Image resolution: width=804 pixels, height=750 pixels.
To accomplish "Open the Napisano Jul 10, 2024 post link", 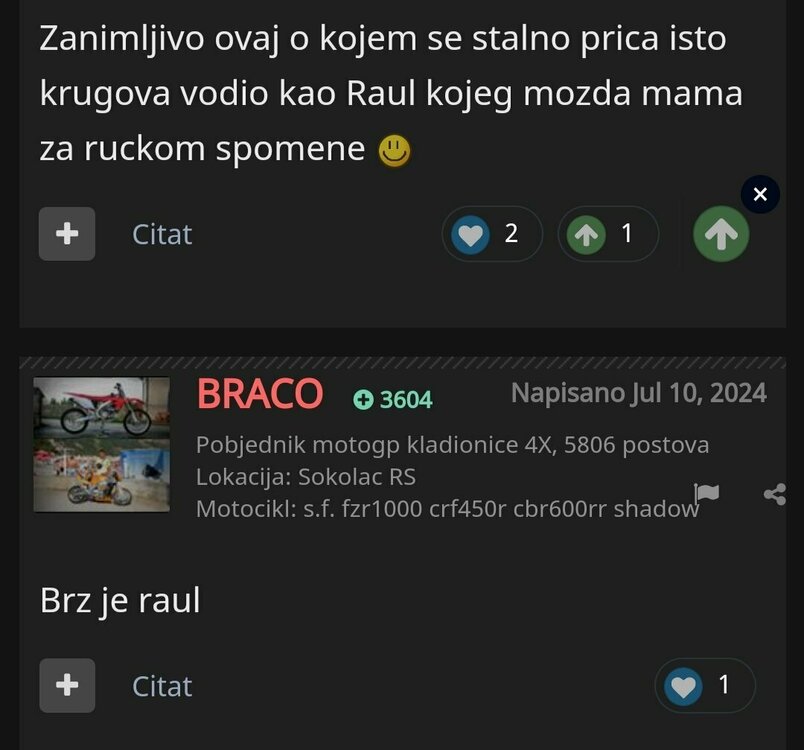I will [638, 392].
